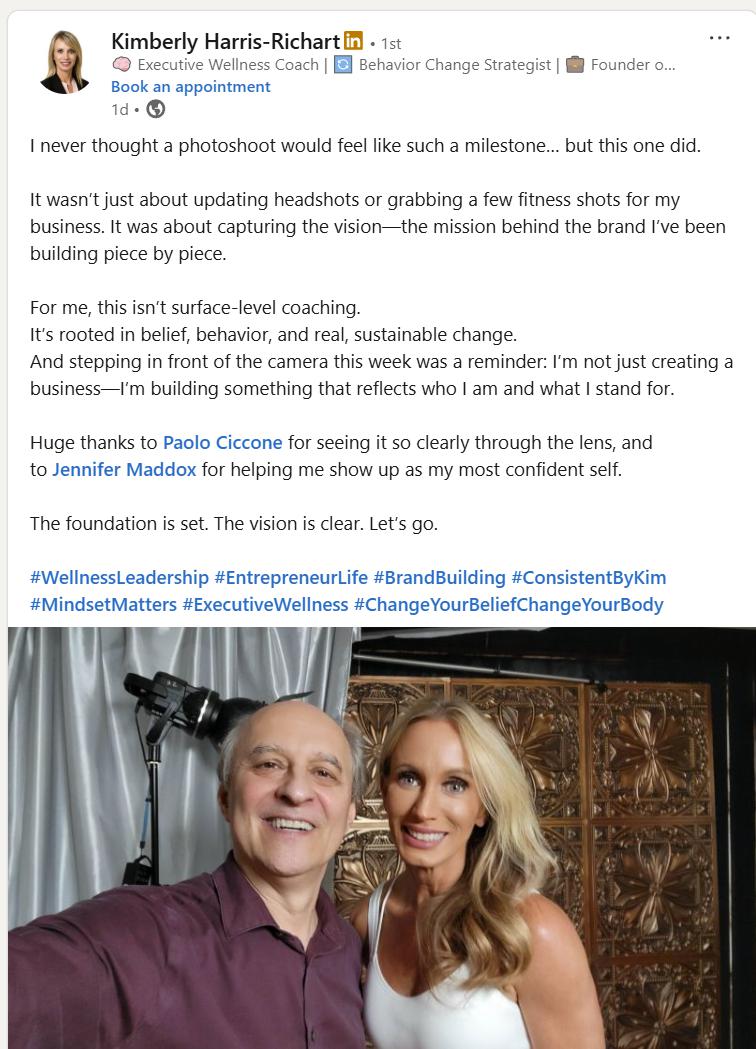The height and width of the screenshot is (1049, 756).
Task: Open the #ConsistentByKim hashtag
Action: (x=588, y=577)
